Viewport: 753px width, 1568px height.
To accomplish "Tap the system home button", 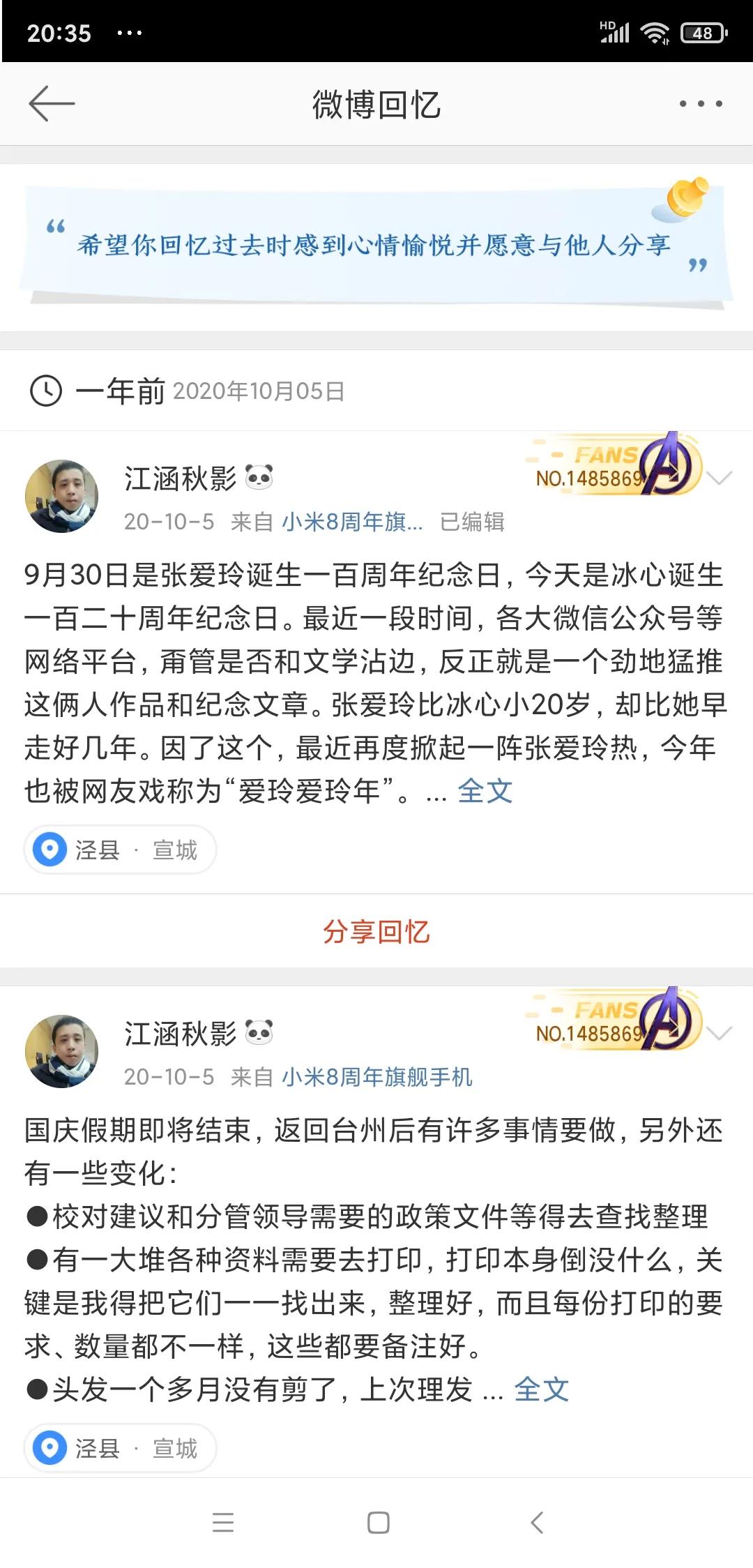I will [x=378, y=1522].
